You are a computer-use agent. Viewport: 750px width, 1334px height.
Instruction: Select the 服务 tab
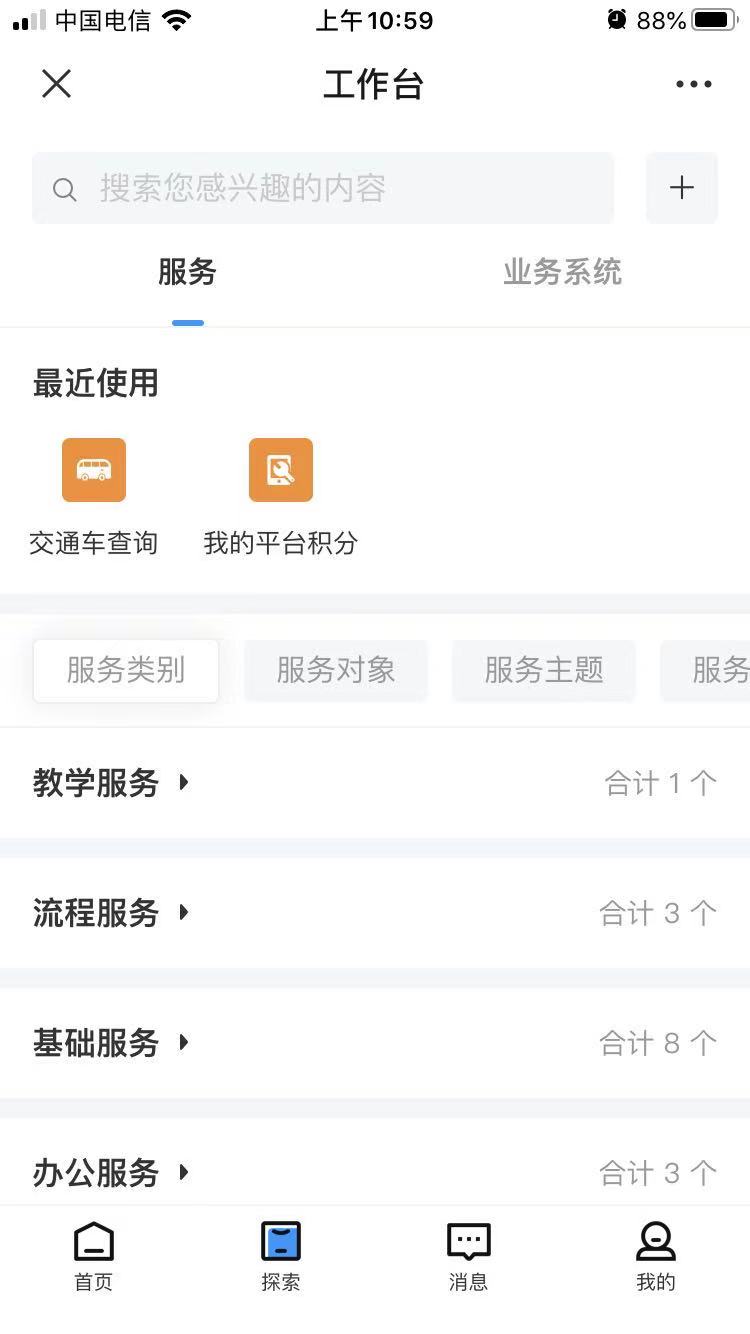pos(187,272)
